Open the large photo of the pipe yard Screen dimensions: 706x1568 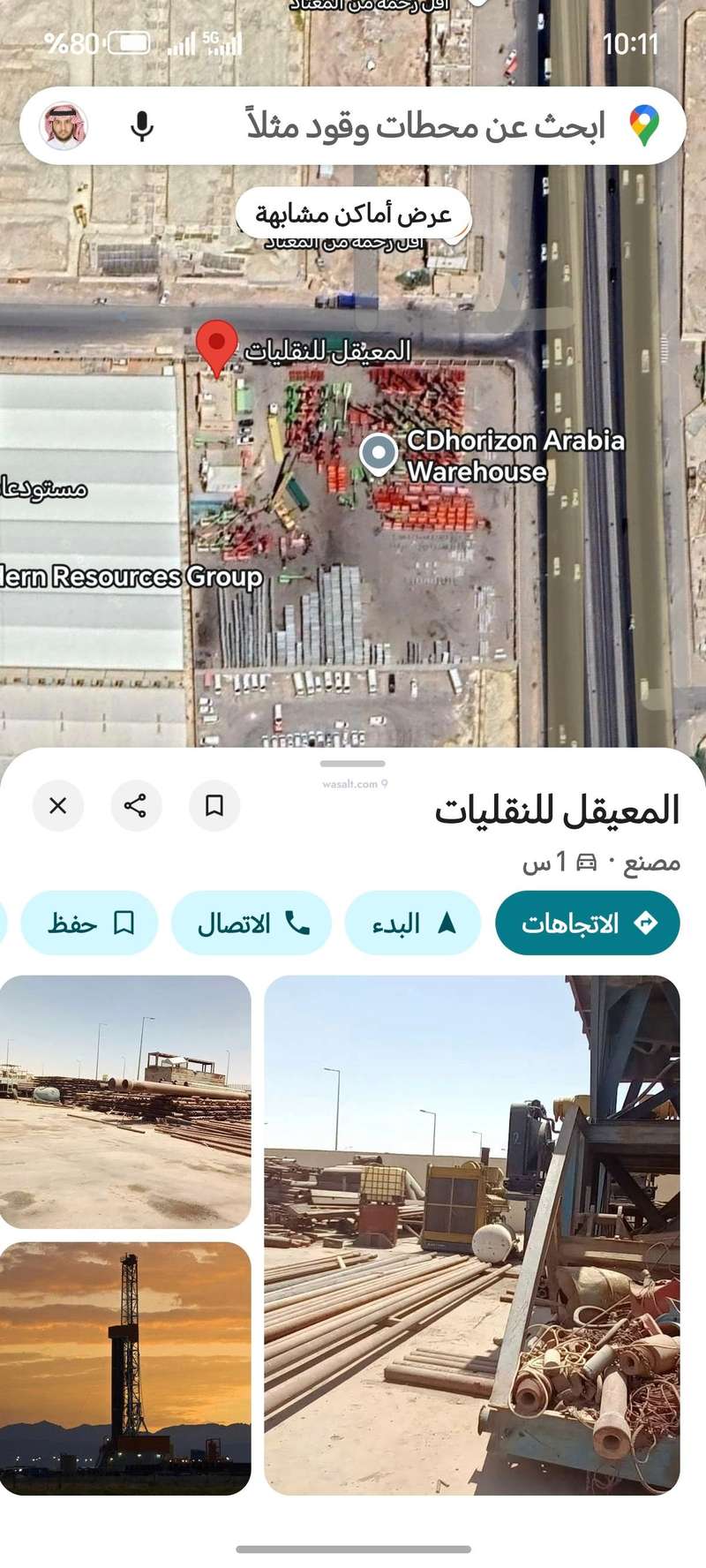pos(472,1234)
